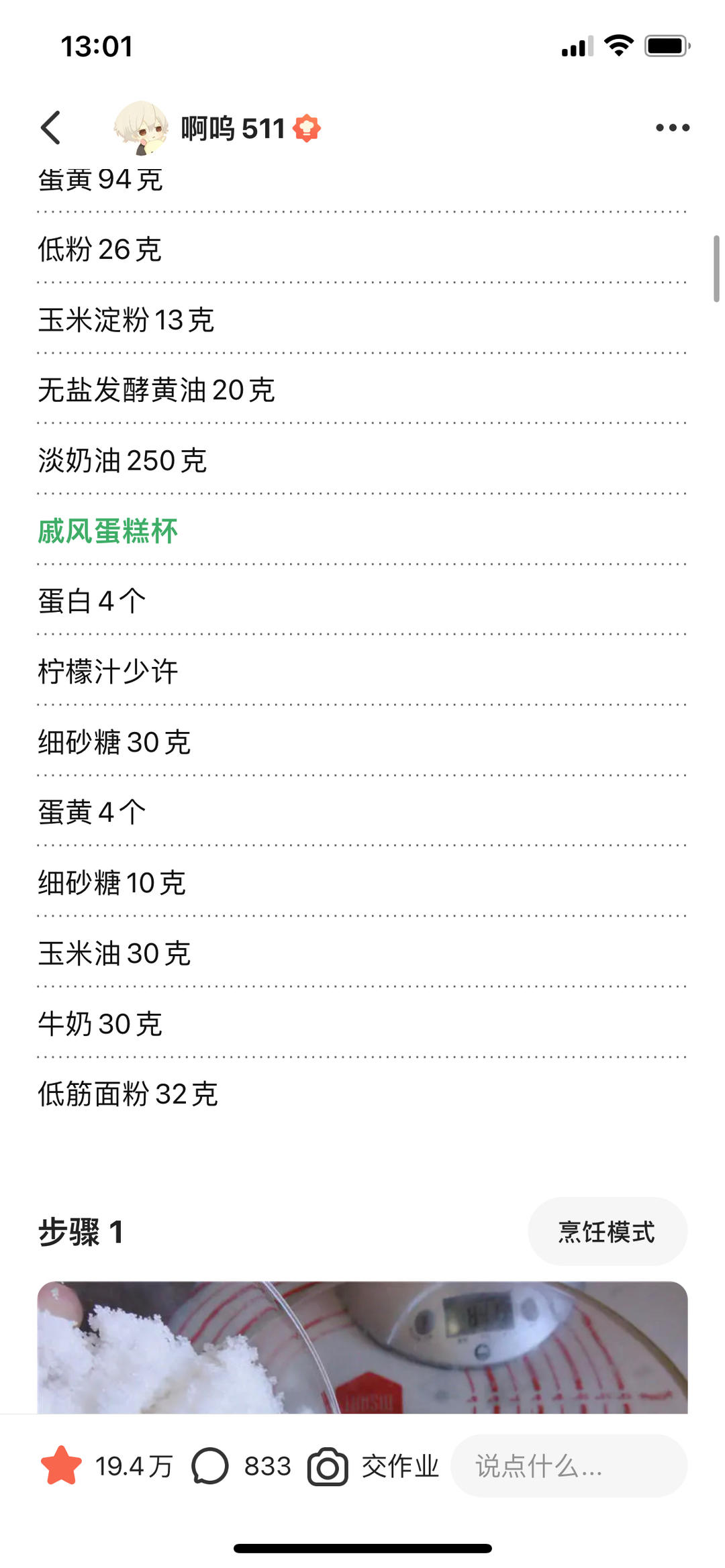
Task: Enter 烹饪模式 cooking mode
Action: pyautogui.click(x=606, y=1232)
